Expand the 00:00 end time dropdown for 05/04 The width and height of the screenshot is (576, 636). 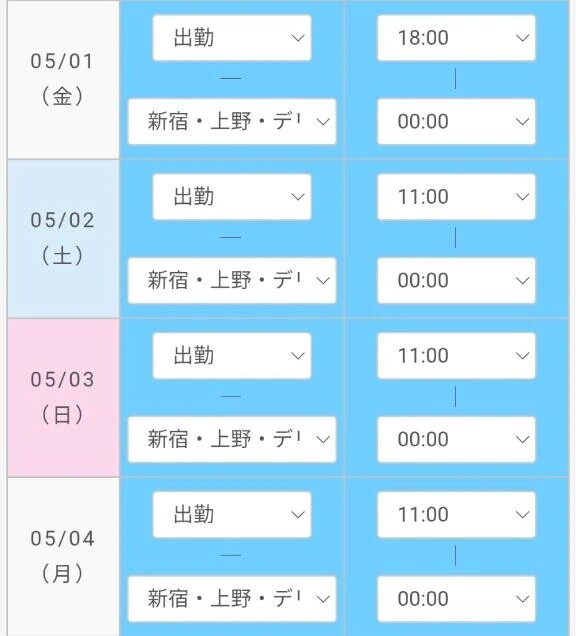click(x=456, y=599)
